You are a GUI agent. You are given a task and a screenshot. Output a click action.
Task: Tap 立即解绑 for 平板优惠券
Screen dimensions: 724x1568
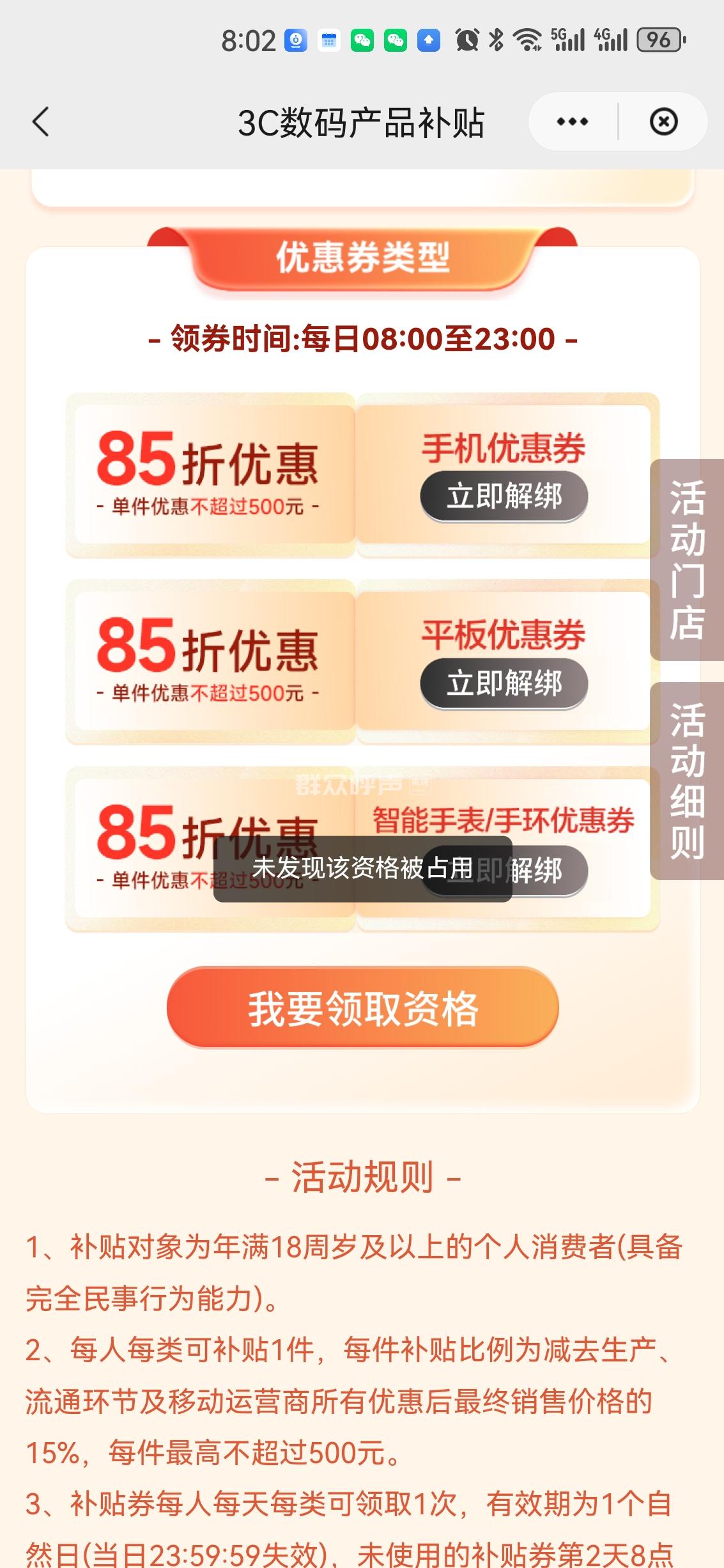point(504,683)
